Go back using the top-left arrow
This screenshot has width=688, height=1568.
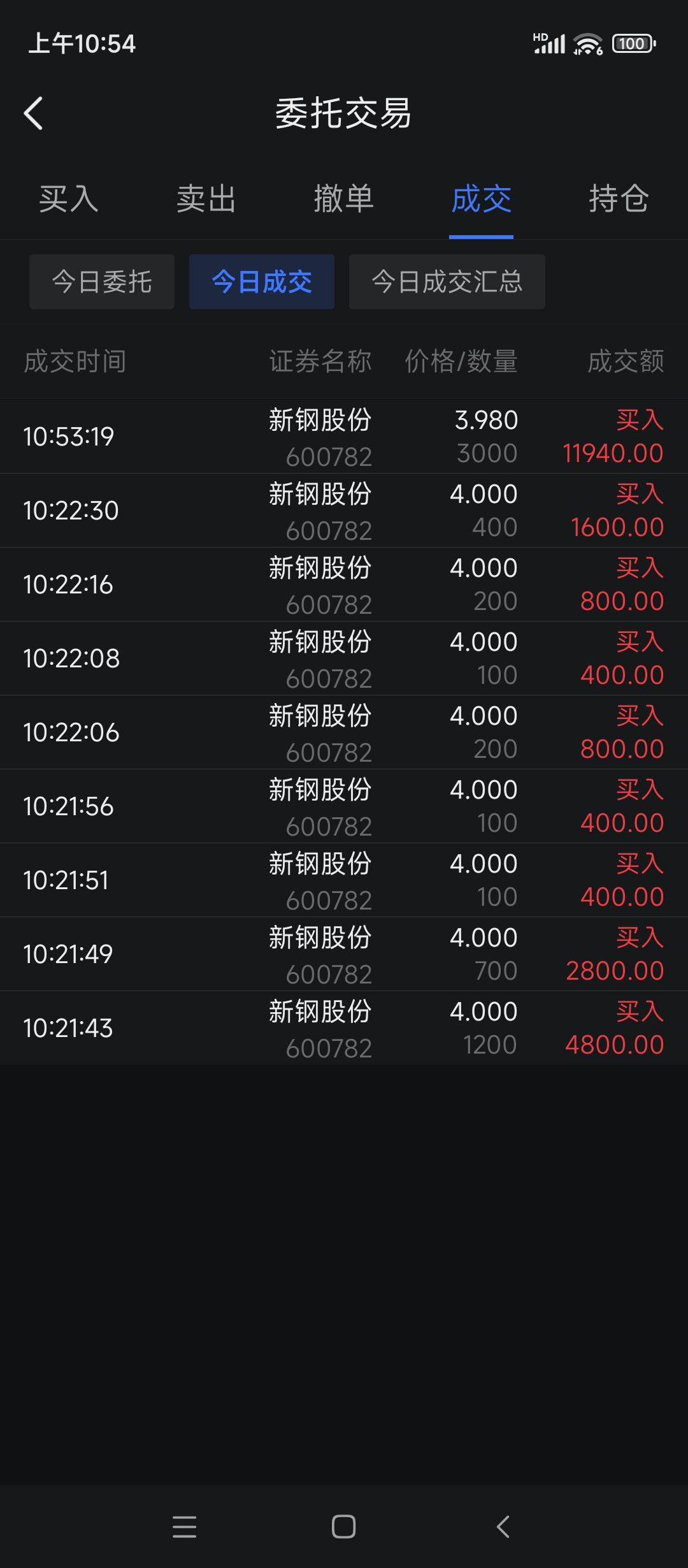[33, 113]
